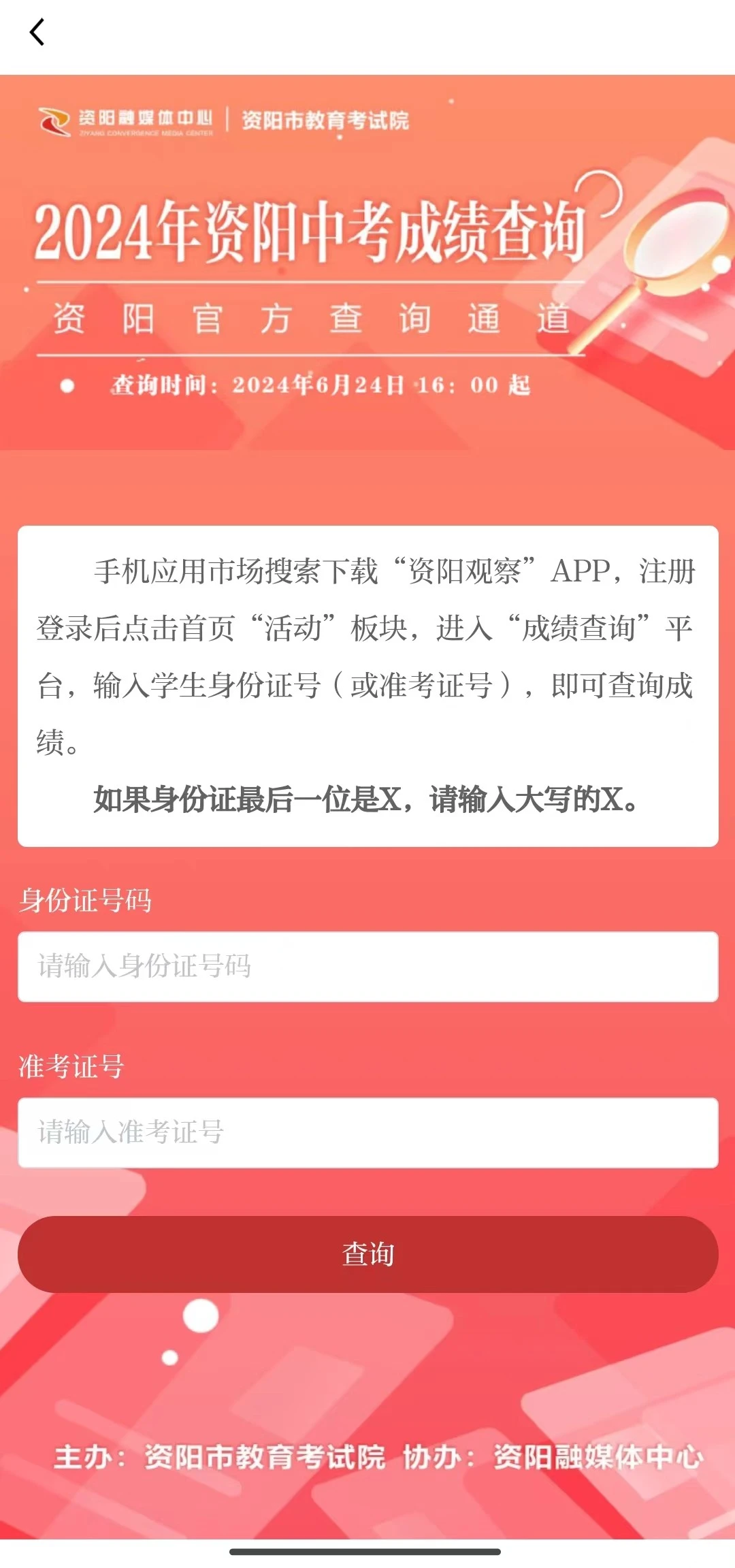
Task: Tap the 查询 button
Action: [x=367, y=1254]
